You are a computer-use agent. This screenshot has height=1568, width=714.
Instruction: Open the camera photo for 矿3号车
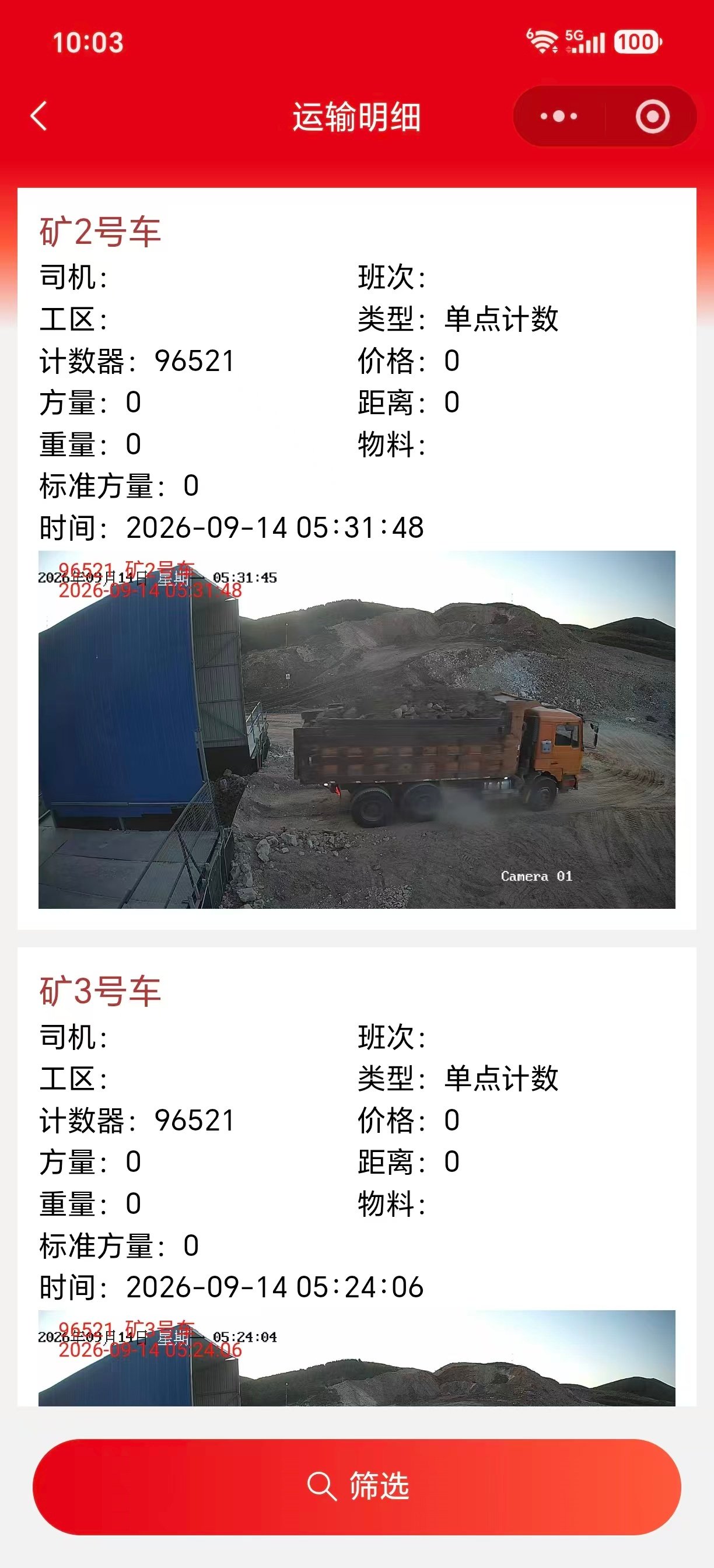[x=356, y=1357]
